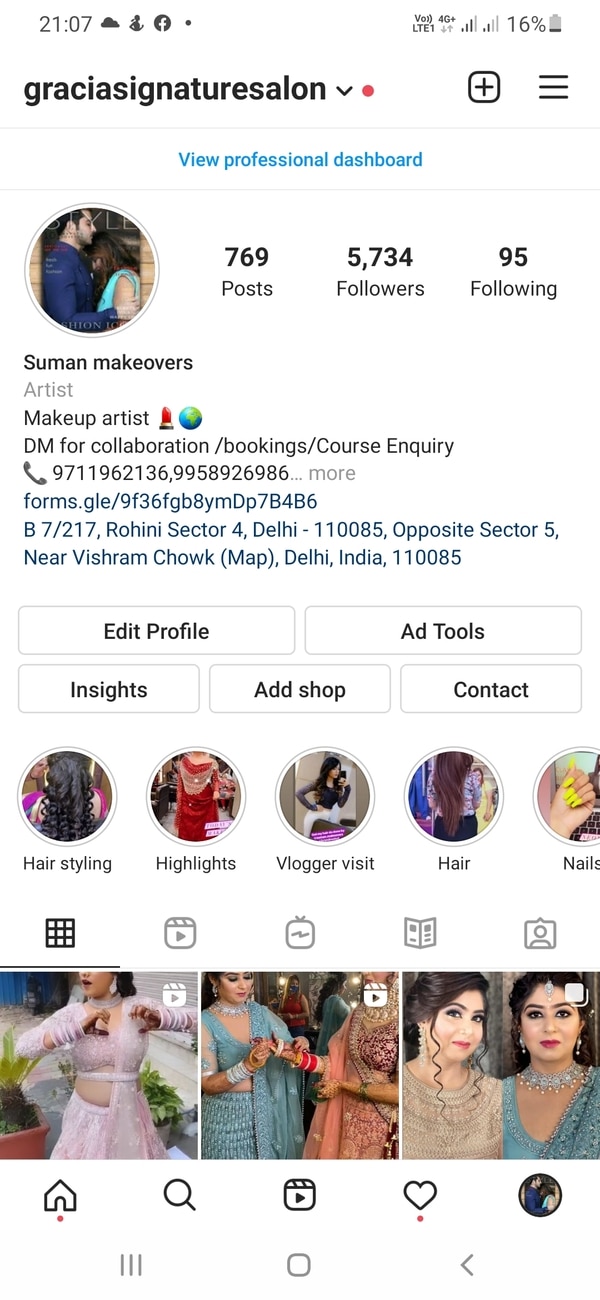600x1300 pixels.
Task: View Insights
Action: coord(108,690)
